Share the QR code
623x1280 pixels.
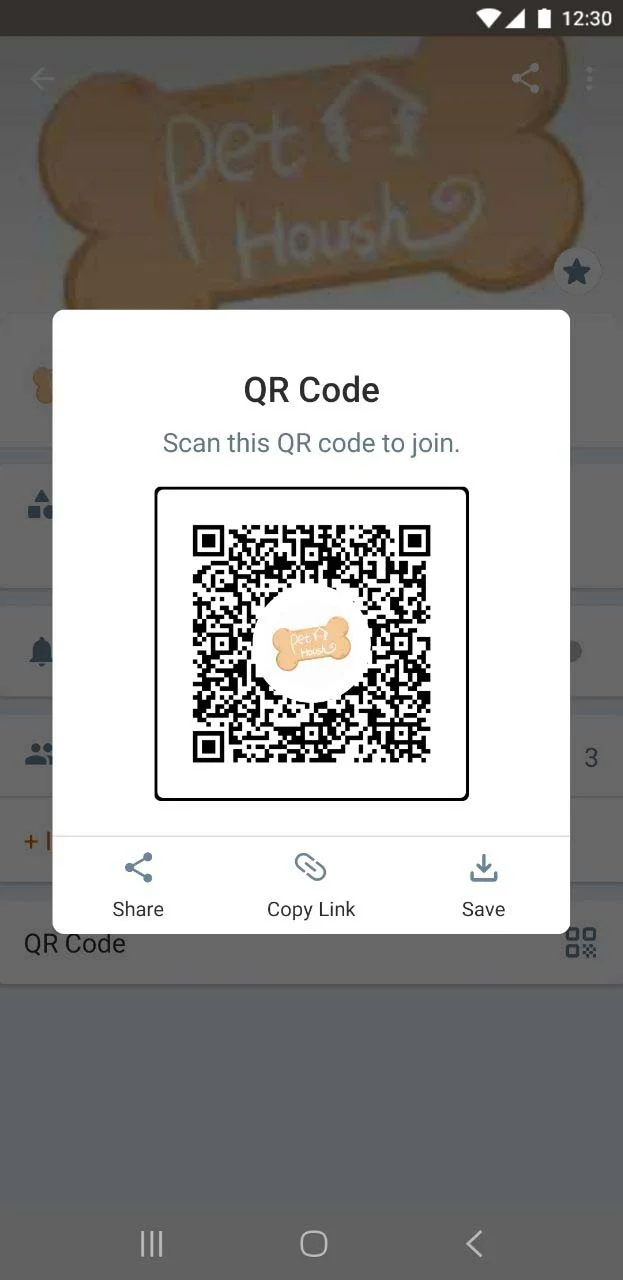pyautogui.click(x=138, y=884)
